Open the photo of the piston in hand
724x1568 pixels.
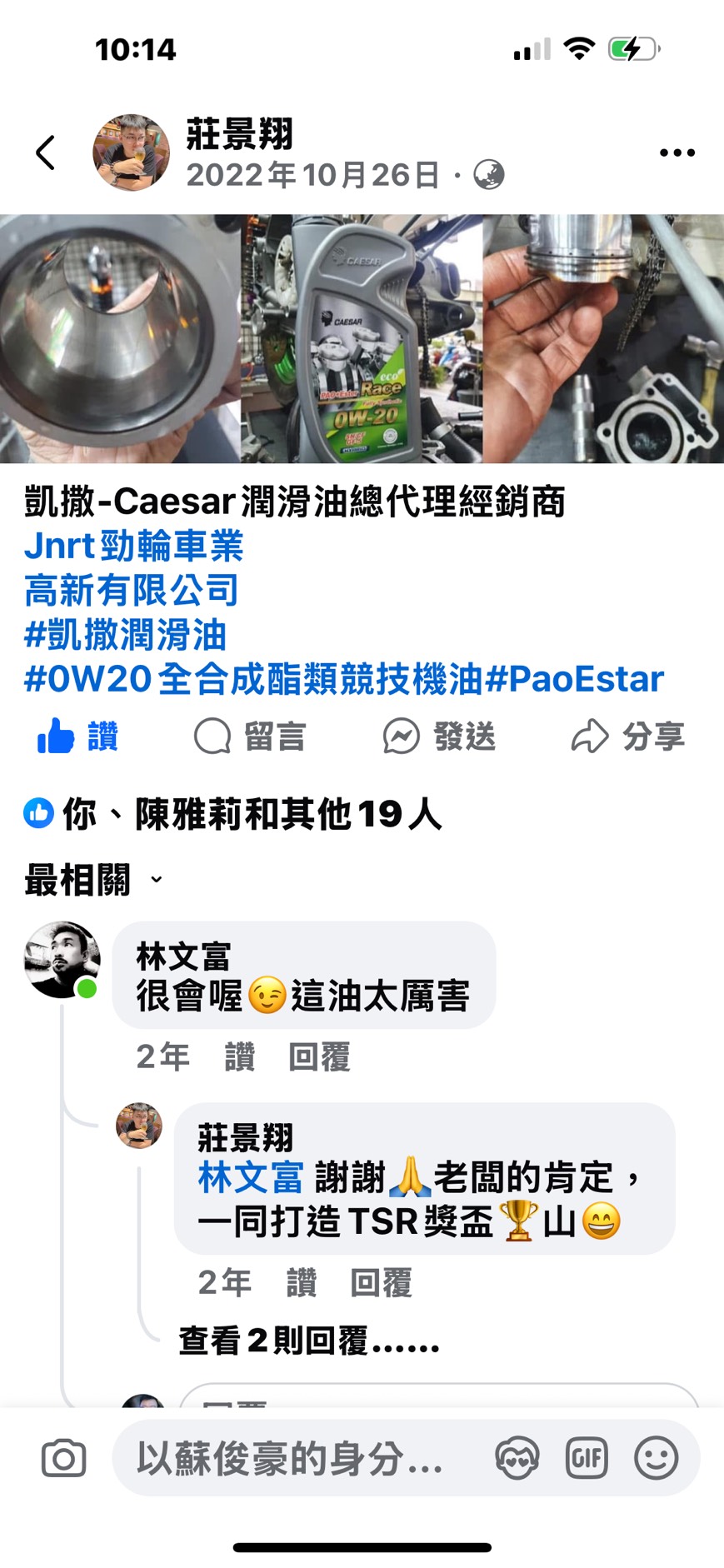pyautogui.click(x=603, y=338)
